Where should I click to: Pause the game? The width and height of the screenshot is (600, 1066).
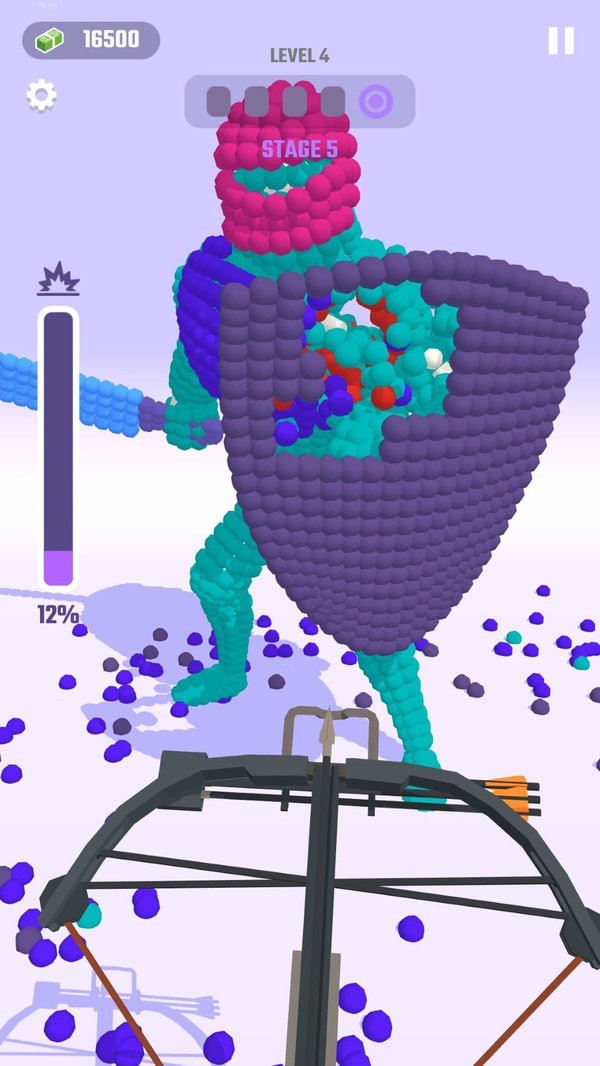561,41
